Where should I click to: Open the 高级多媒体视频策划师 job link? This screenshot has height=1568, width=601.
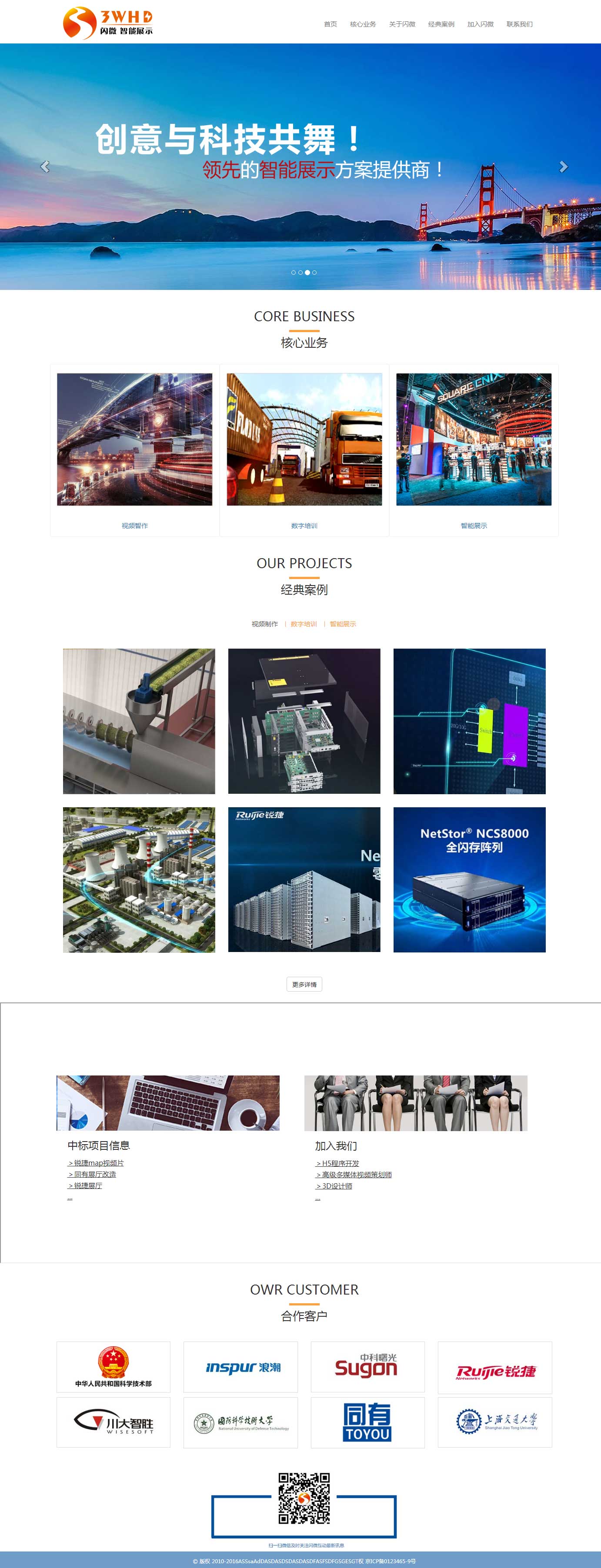[x=354, y=1175]
